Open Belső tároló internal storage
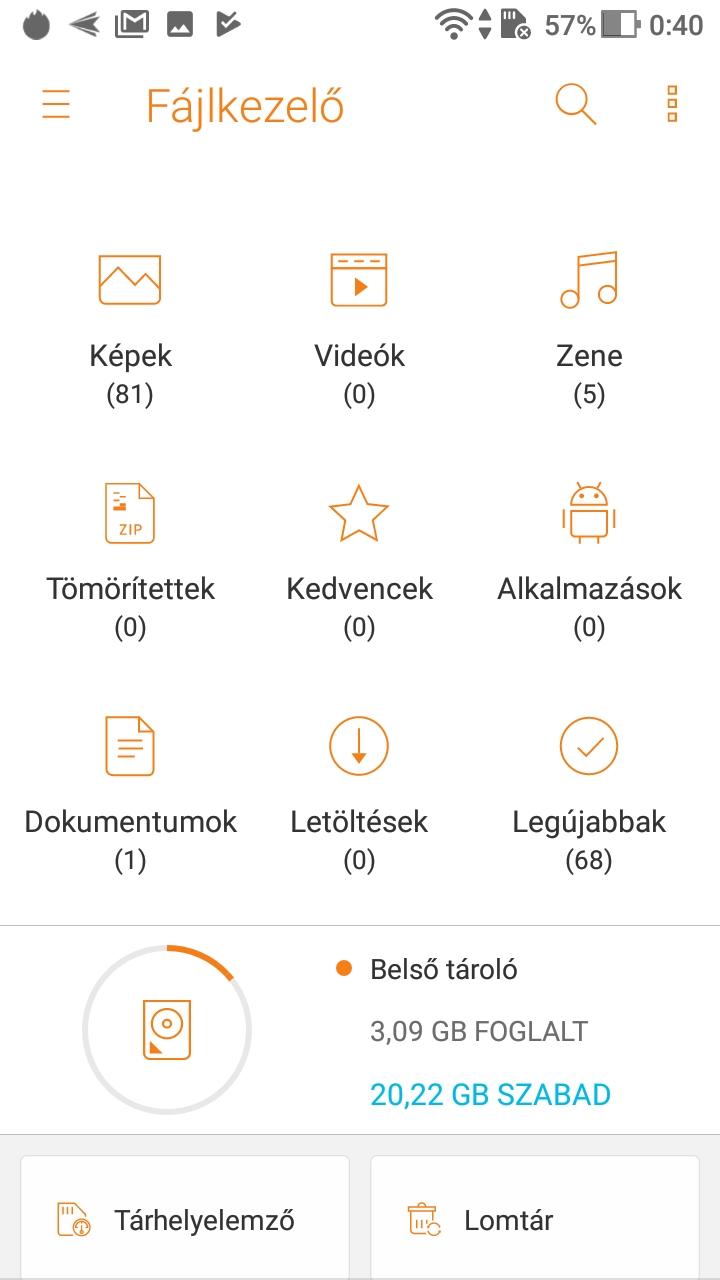720x1280 pixels. [360, 1030]
